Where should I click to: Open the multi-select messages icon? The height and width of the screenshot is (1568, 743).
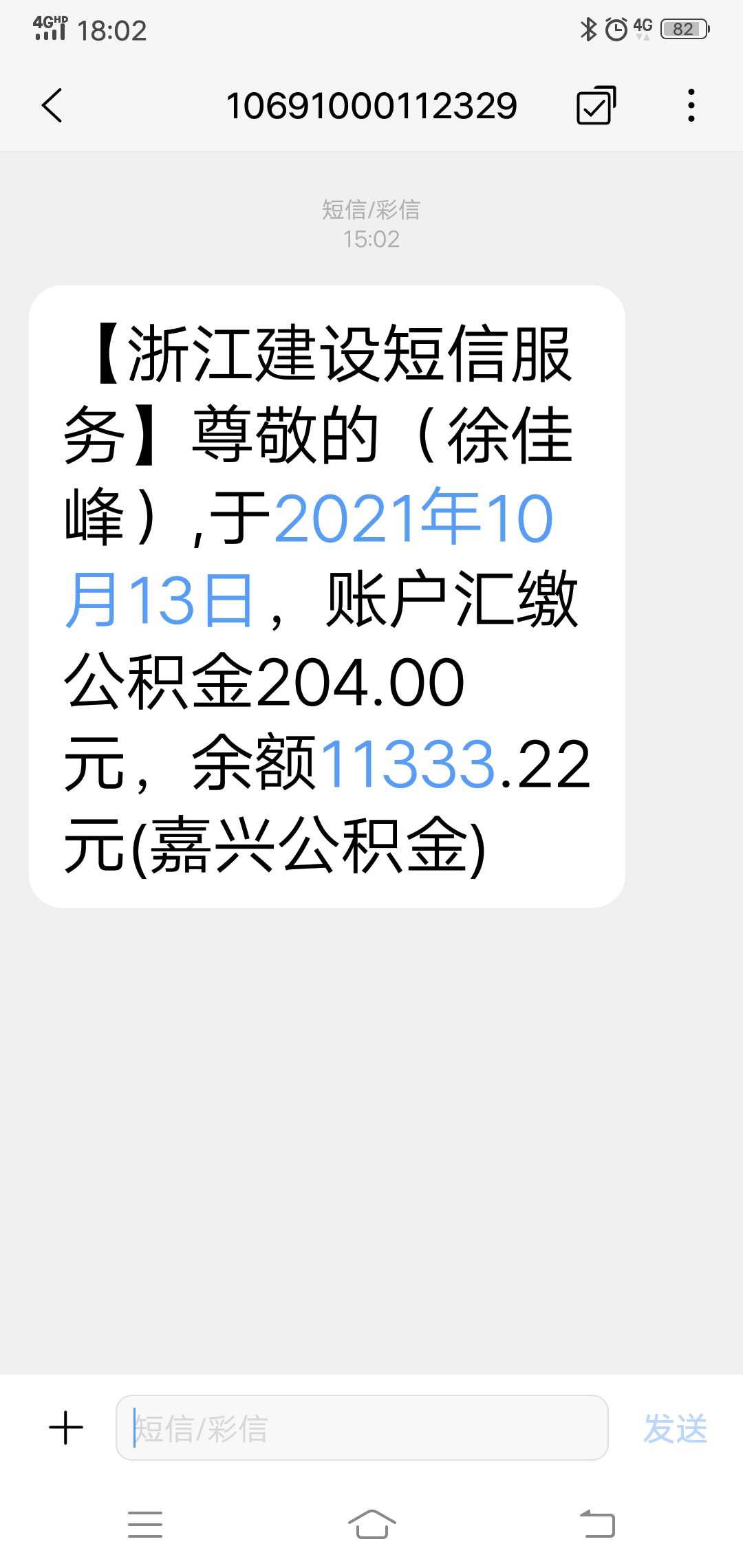[596, 105]
